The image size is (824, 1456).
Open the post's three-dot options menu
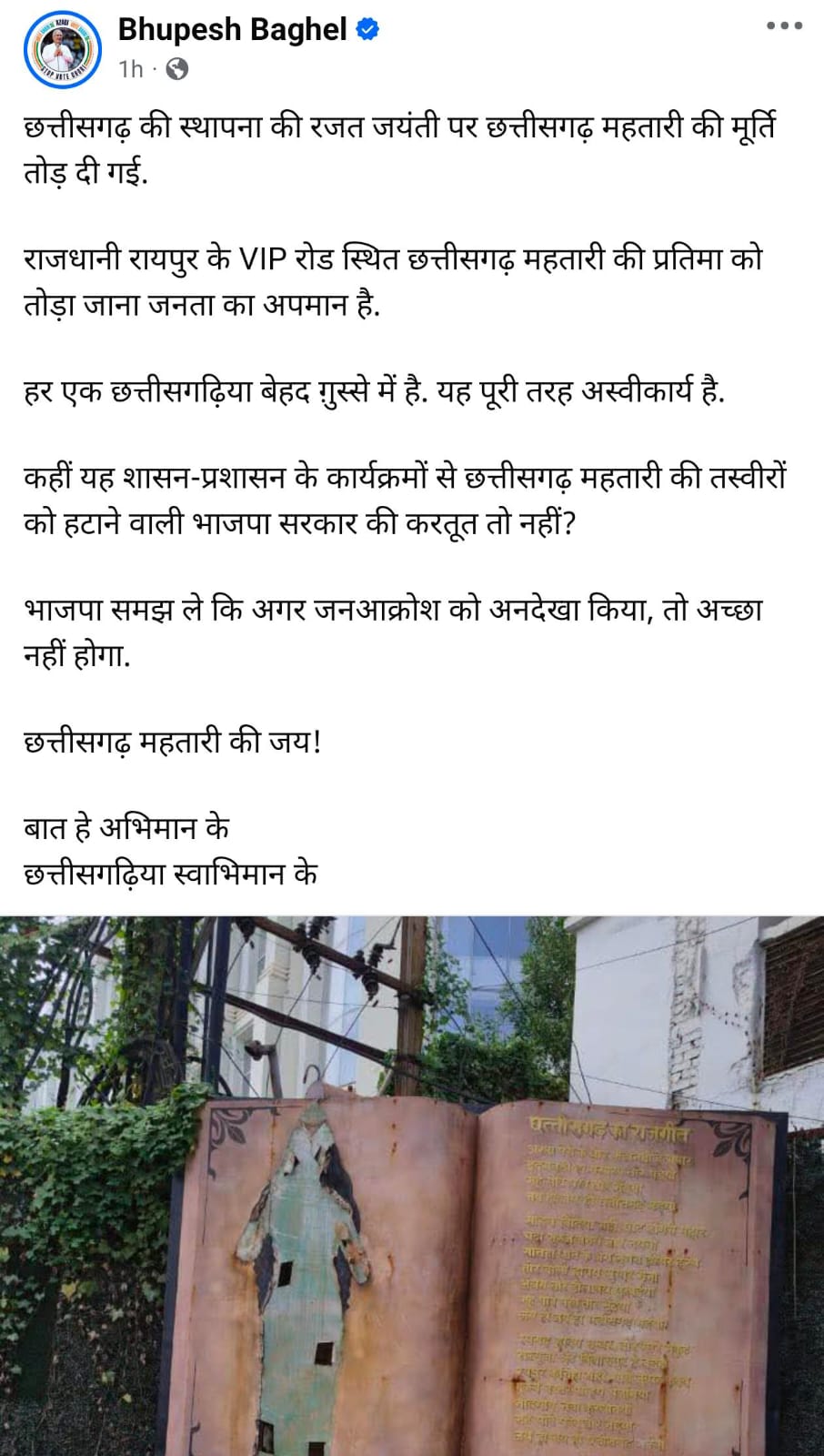click(784, 26)
